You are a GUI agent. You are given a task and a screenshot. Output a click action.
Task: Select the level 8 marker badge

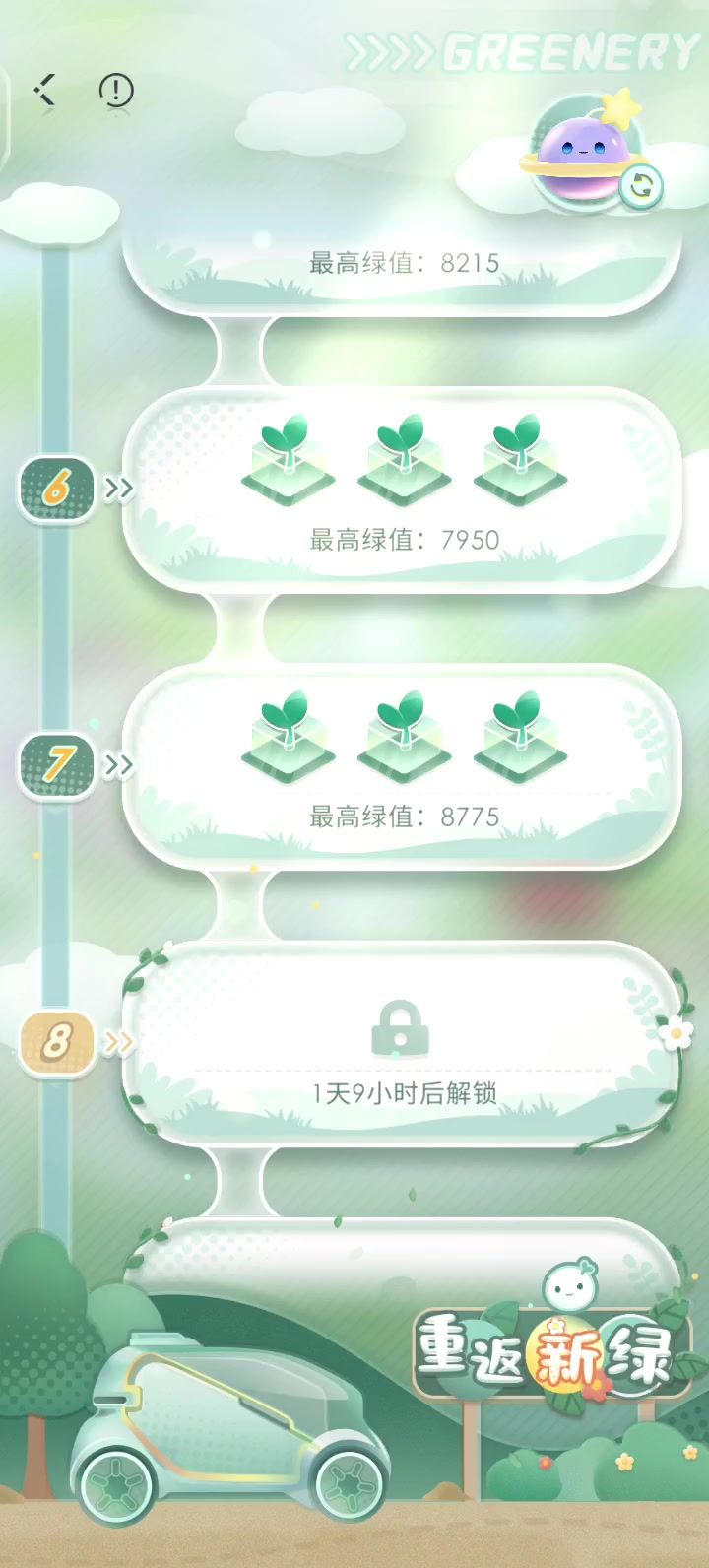pyautogui.click(x=57, y=1041)
